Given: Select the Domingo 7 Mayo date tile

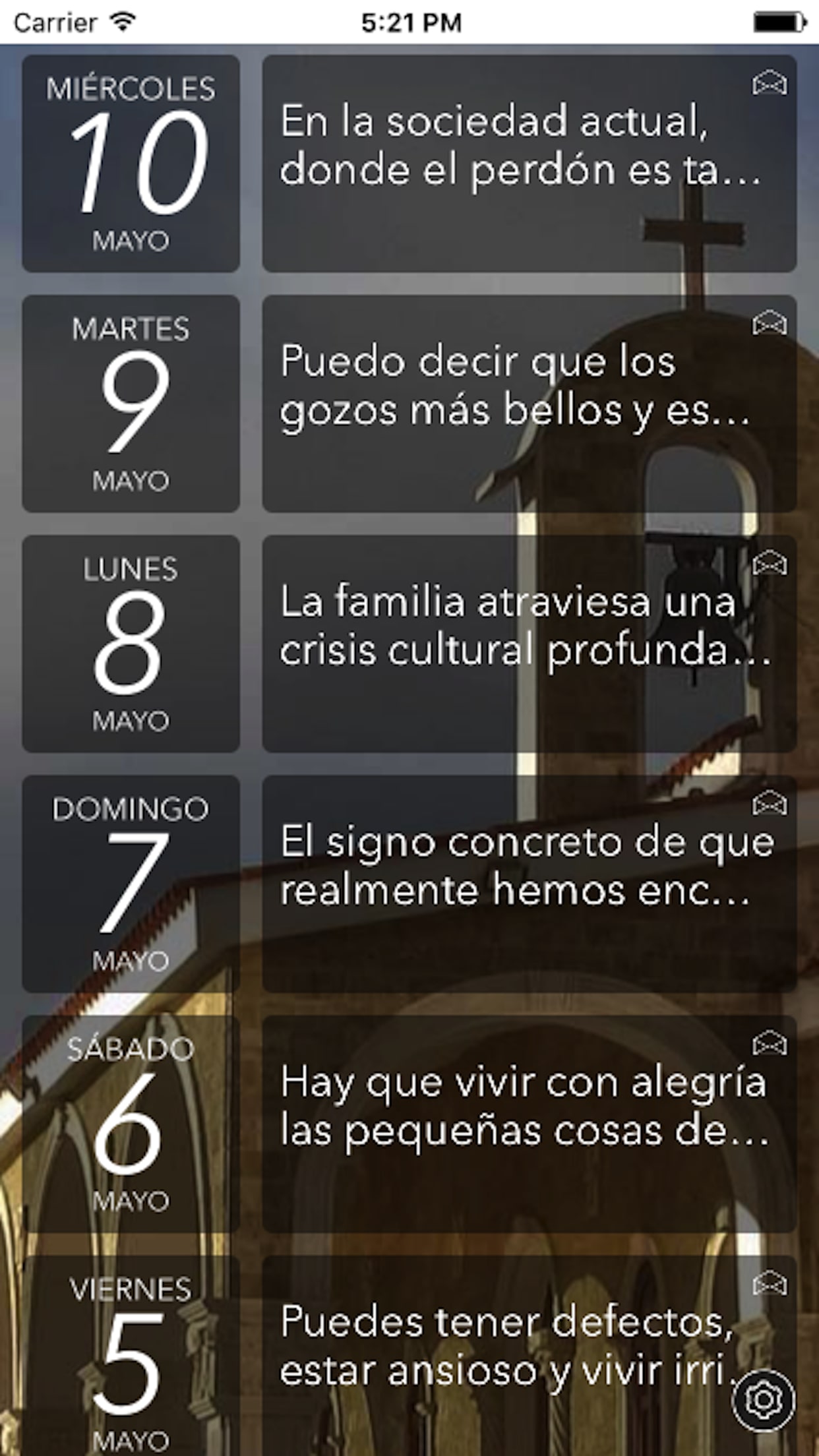Looking at the screenshot, I should point(131,884).
